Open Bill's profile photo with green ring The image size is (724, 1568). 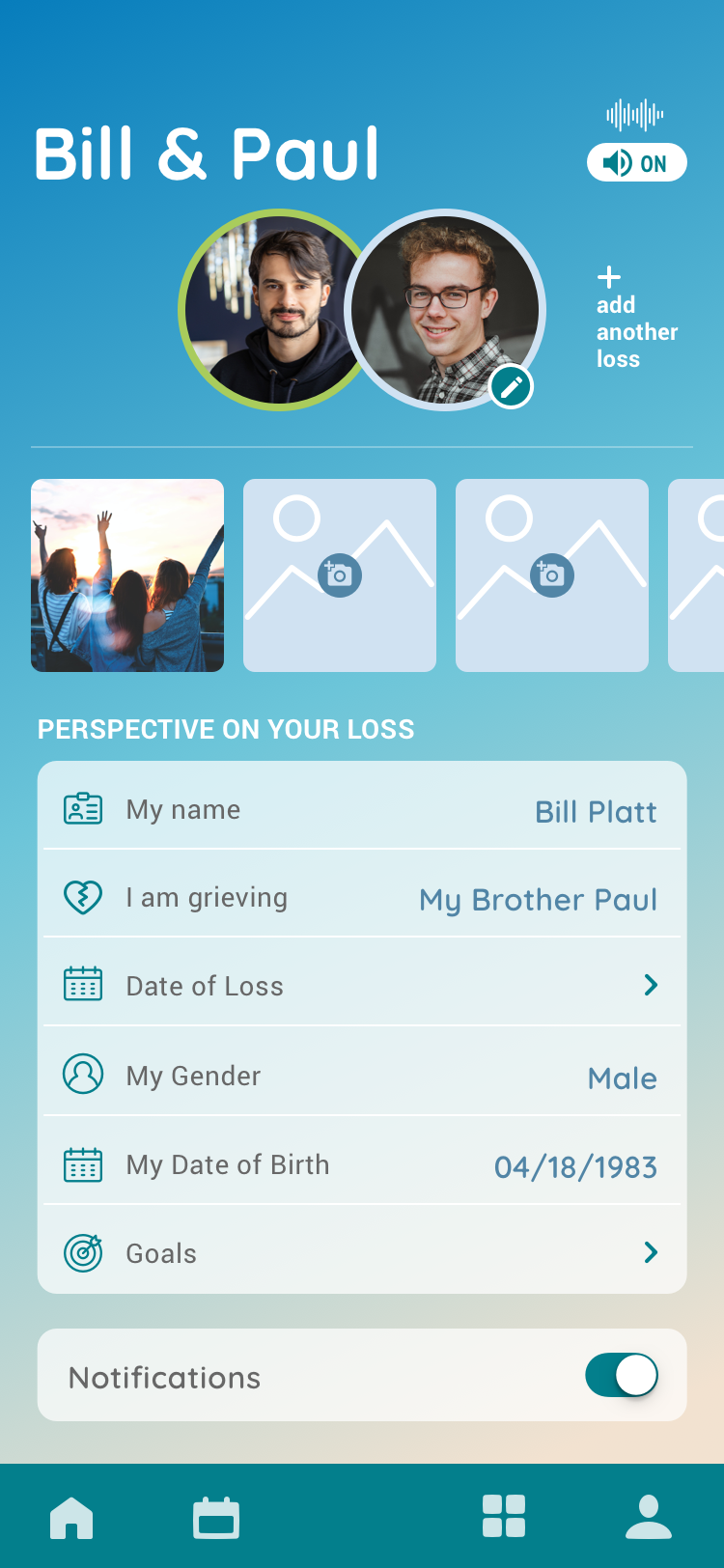[274, 310]
